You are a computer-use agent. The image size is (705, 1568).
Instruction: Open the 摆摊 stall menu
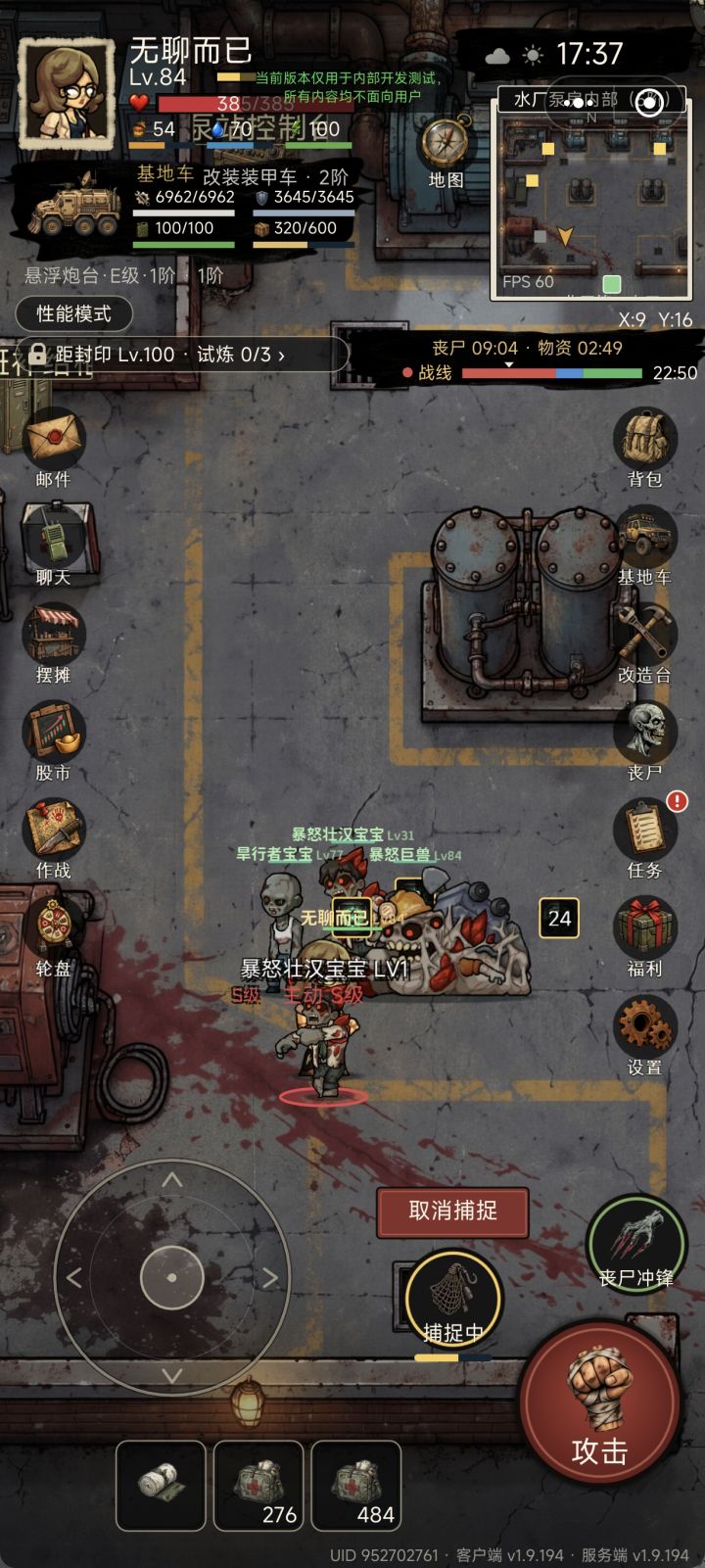[x=54, y=635]
